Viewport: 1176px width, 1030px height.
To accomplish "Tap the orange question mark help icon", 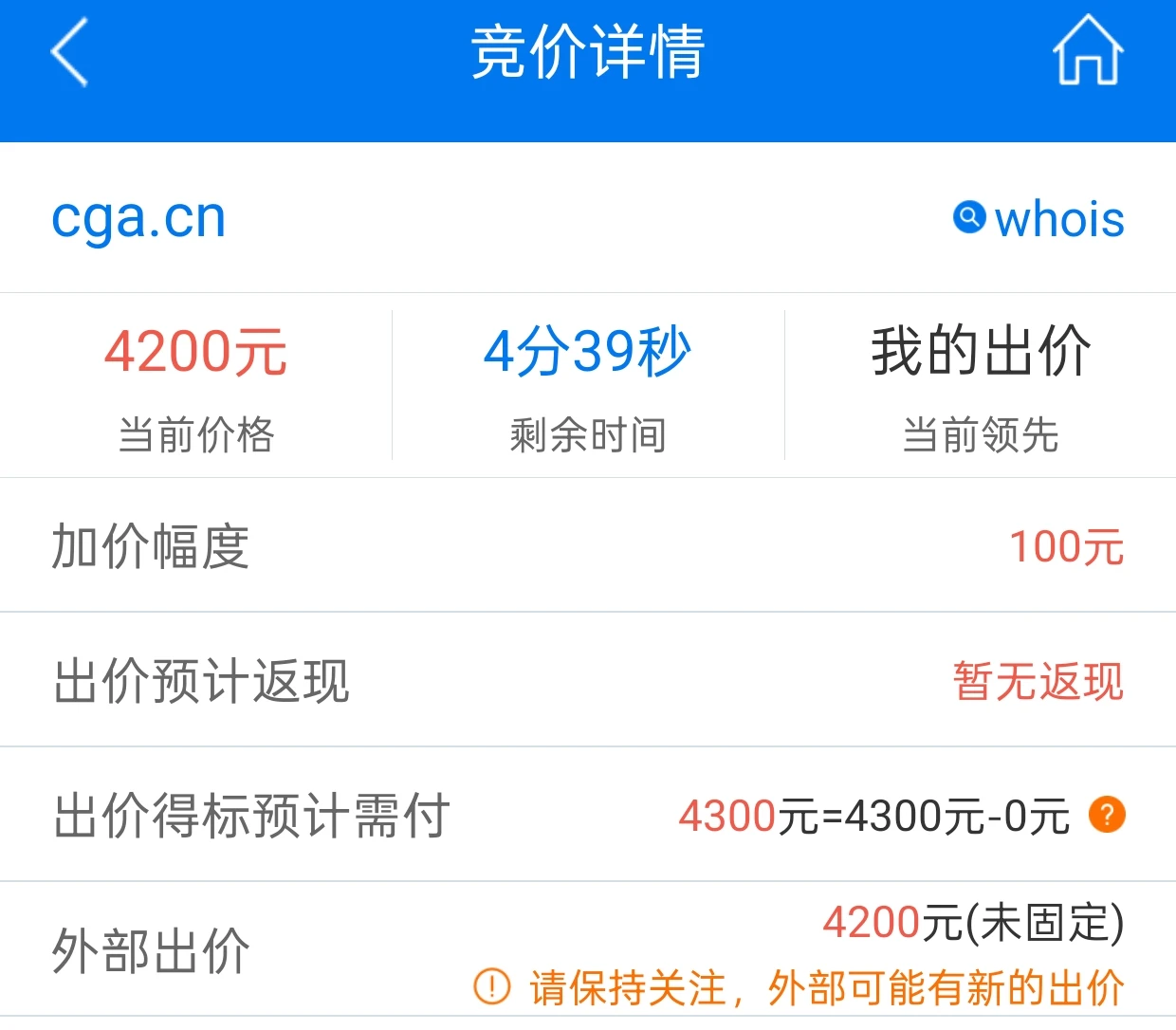I will (x=1107, y=815).
